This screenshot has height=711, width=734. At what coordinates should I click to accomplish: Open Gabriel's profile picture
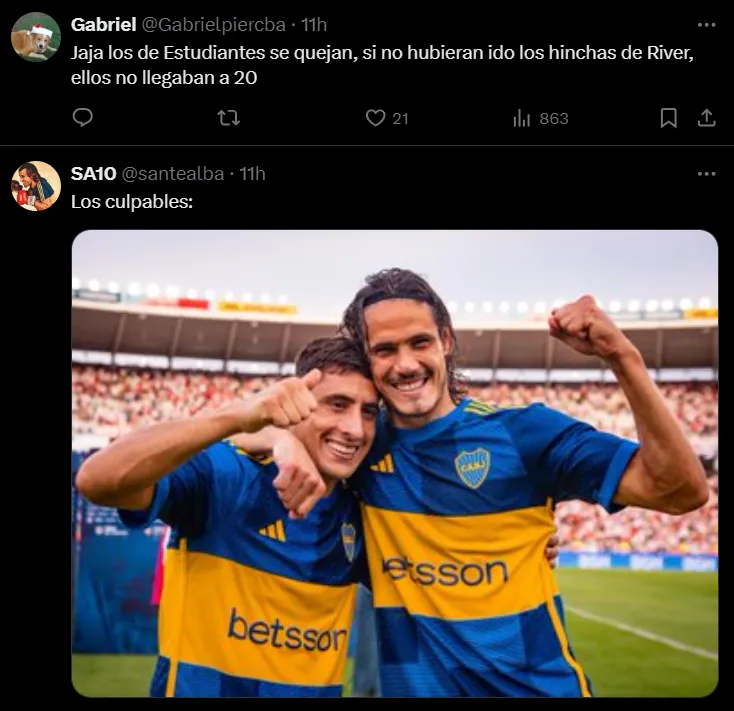click(36, 37)
